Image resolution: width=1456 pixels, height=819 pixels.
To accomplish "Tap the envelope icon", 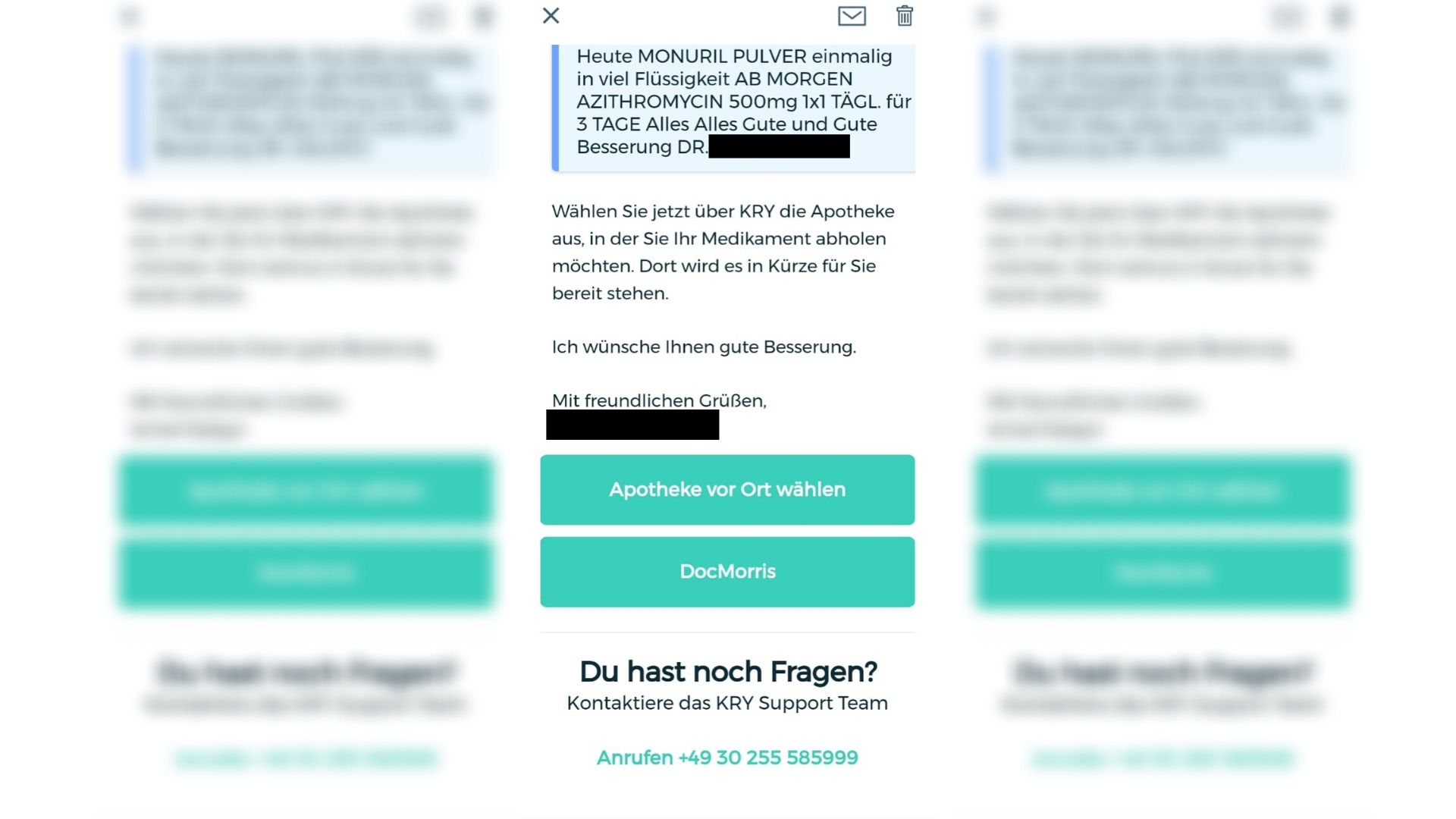I will (852, 16).
